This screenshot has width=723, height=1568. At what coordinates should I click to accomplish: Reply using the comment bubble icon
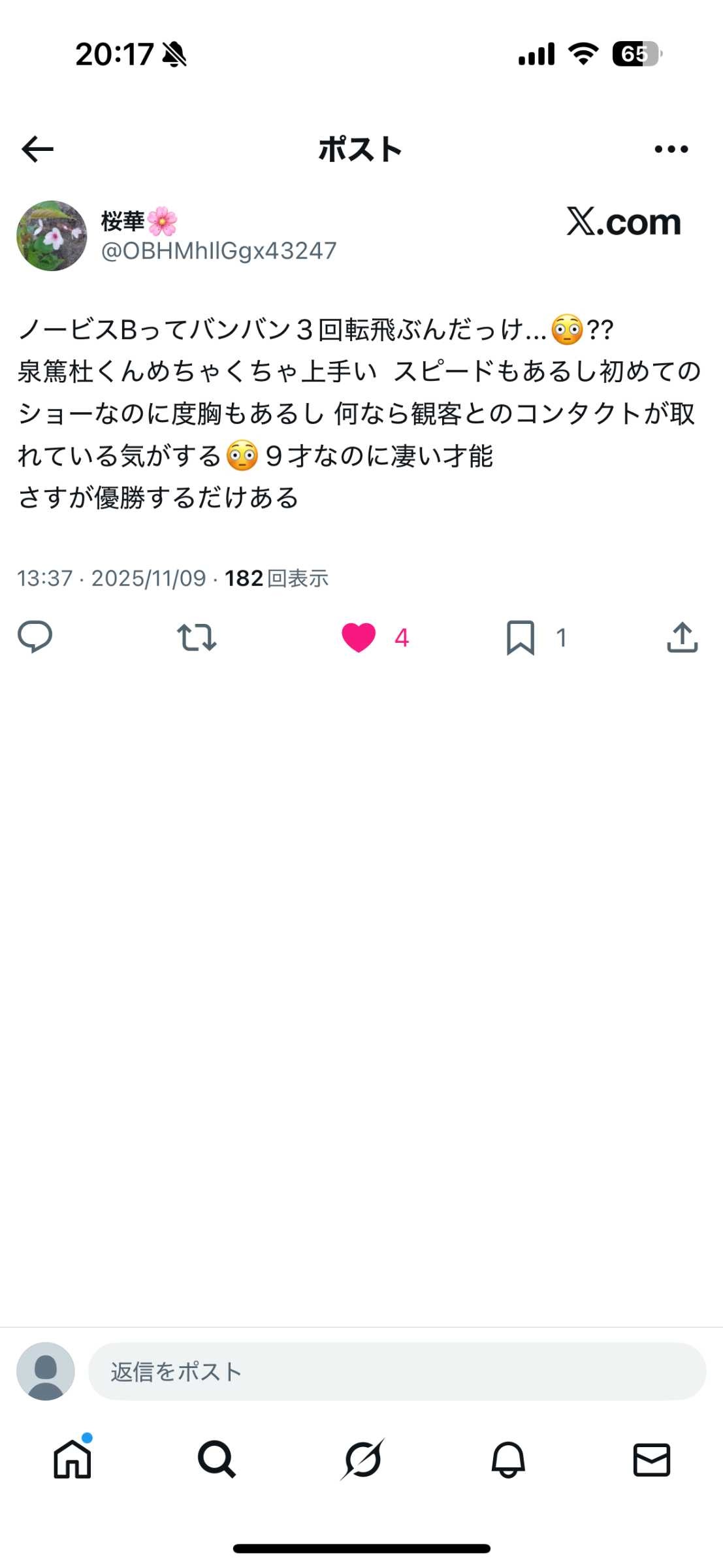tap(35, 637)
